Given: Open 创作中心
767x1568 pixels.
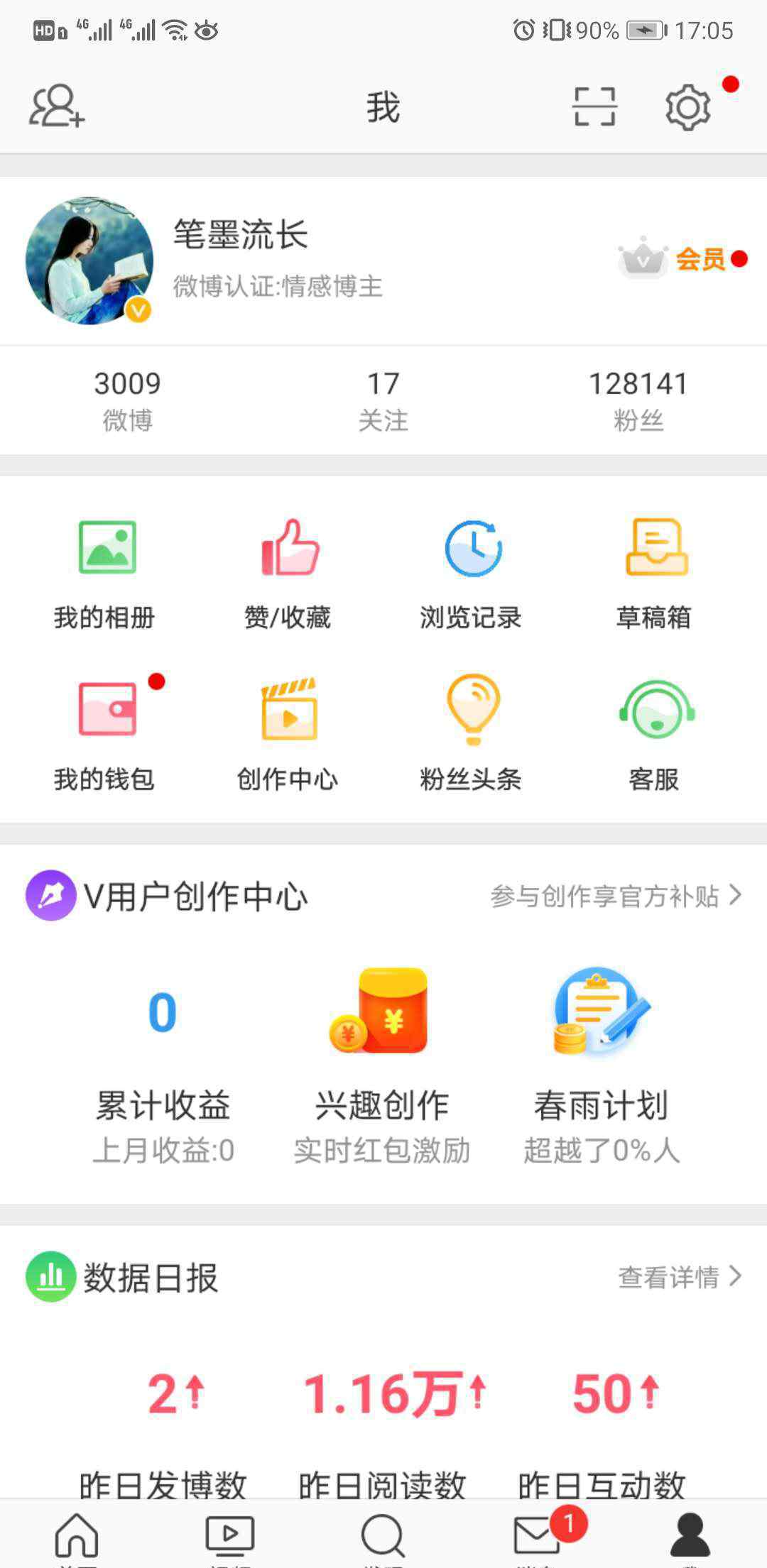Looking at the screenshot, I should coord(288,734).
